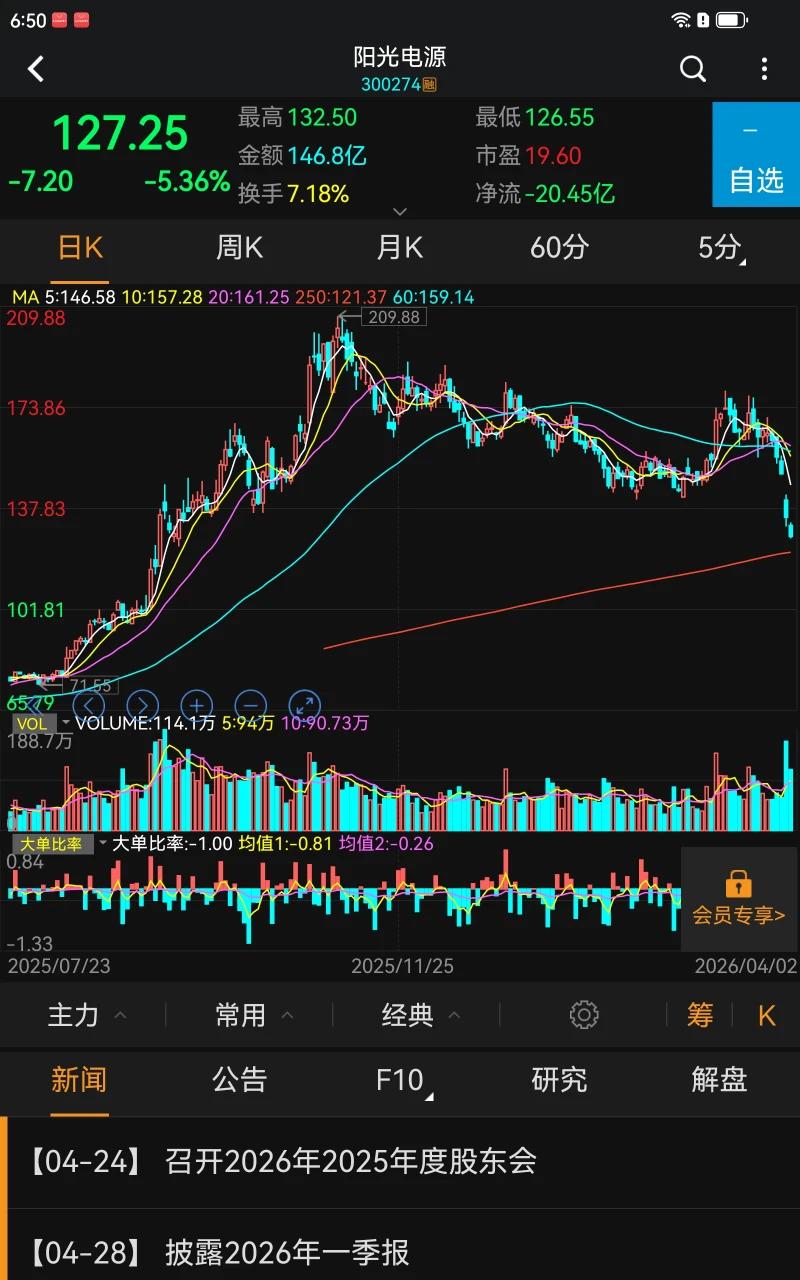This screenshot has height=1280, width=800.
Task: Open chip distribution with the 筹 icon
Action: point(700,1014)
